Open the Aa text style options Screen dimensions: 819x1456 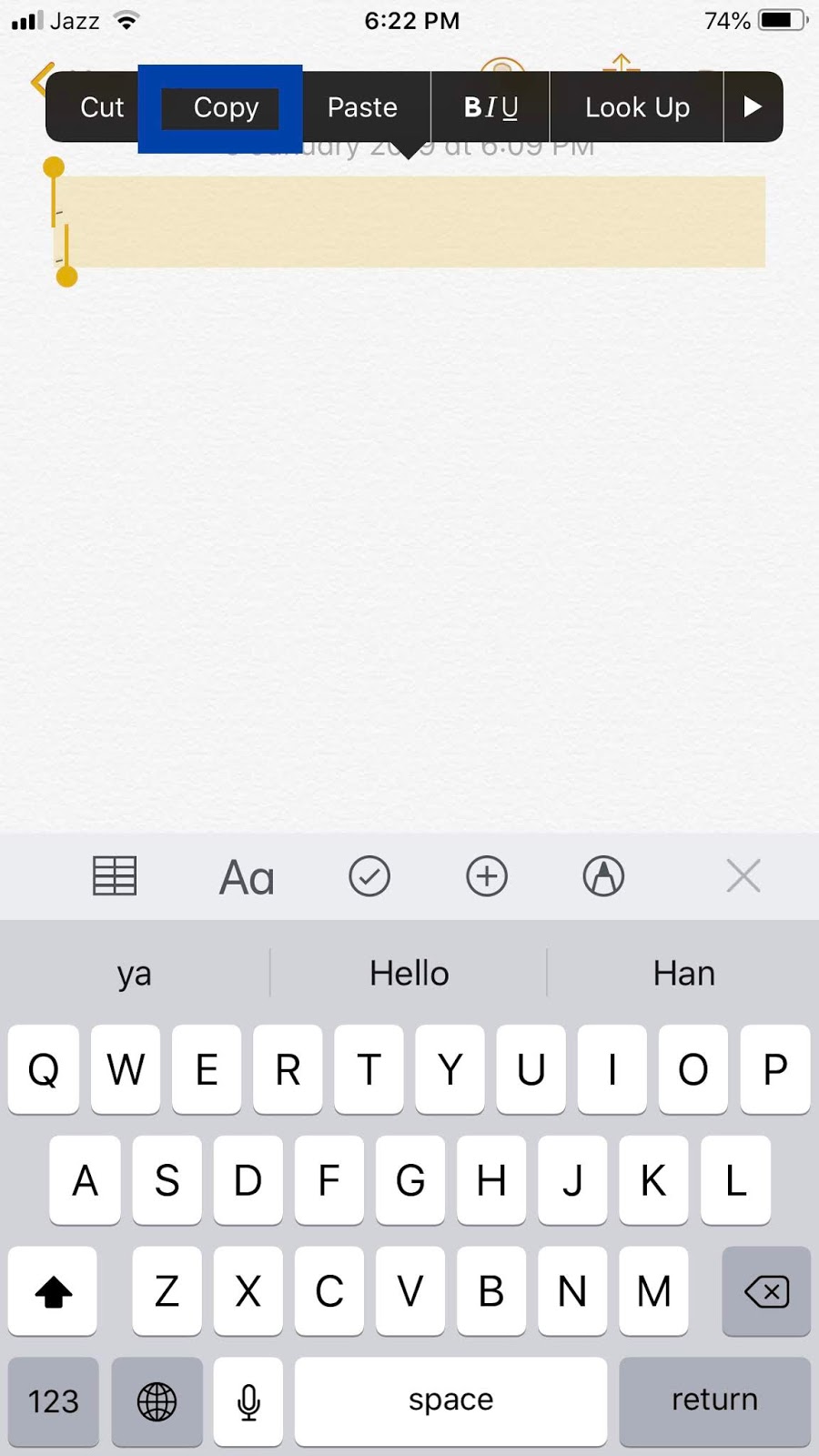pyautogui.click(x=247, y=877)
